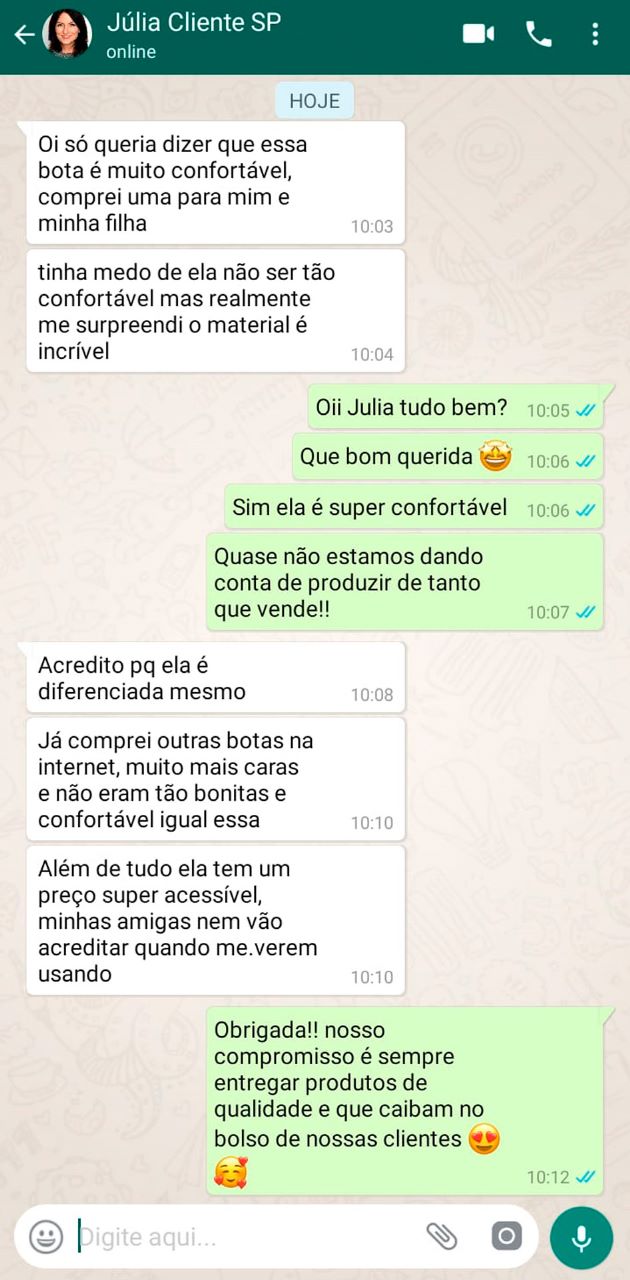Open the camera from the chat bar

[506, 1237]
